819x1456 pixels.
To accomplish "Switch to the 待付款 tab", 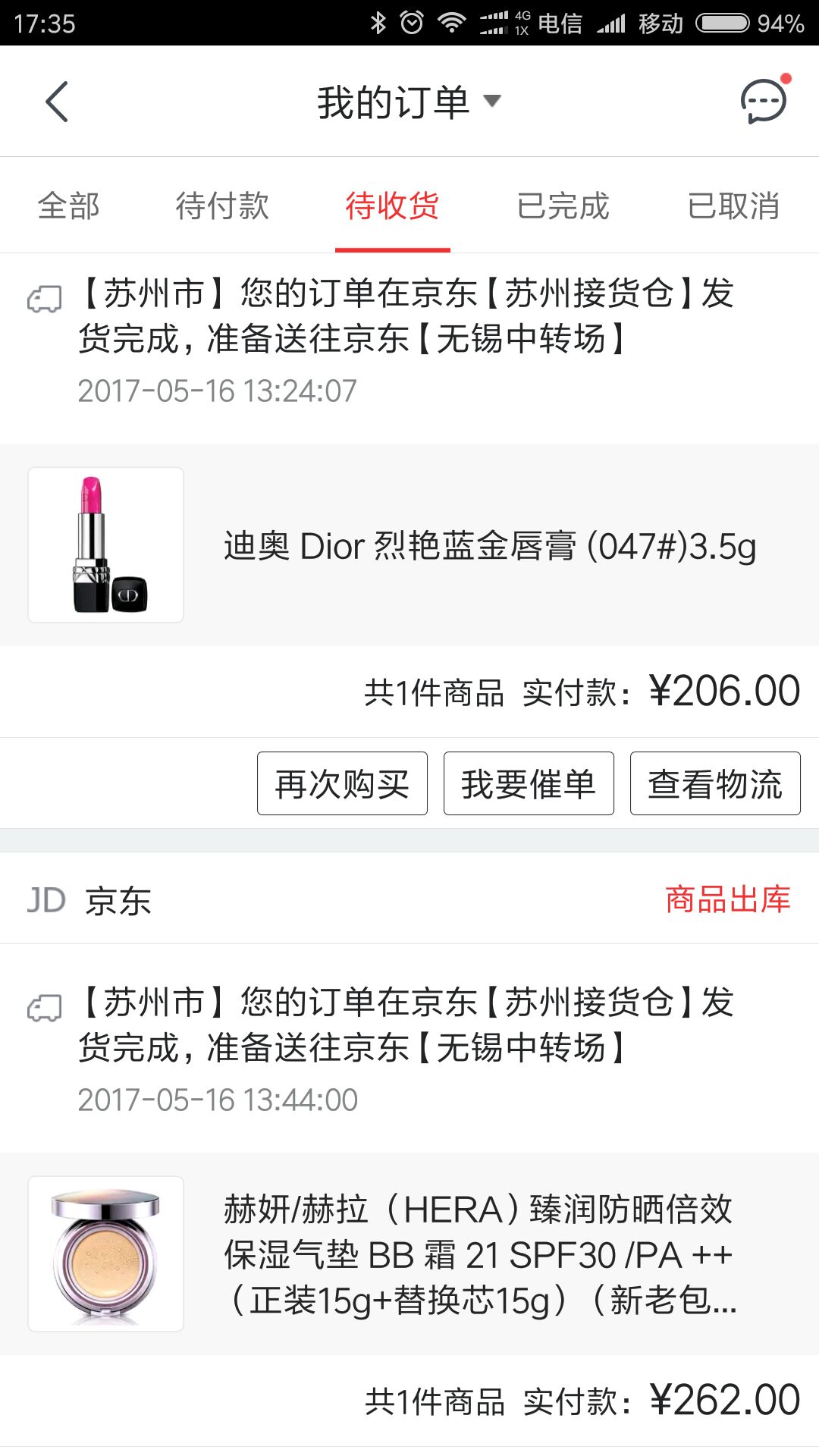I will (x=222, y=206).
